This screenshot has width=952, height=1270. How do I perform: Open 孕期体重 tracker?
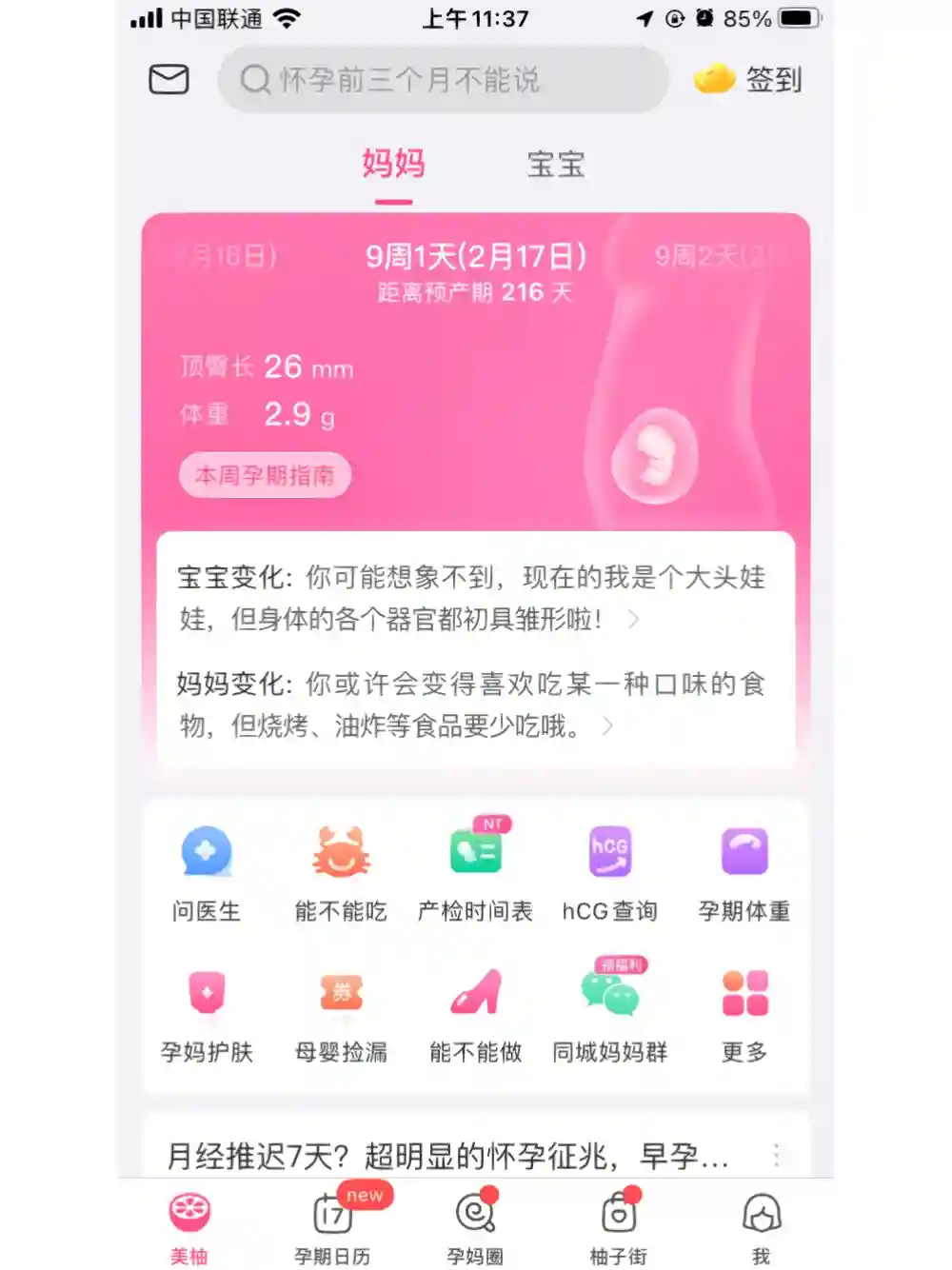[744, 872]
